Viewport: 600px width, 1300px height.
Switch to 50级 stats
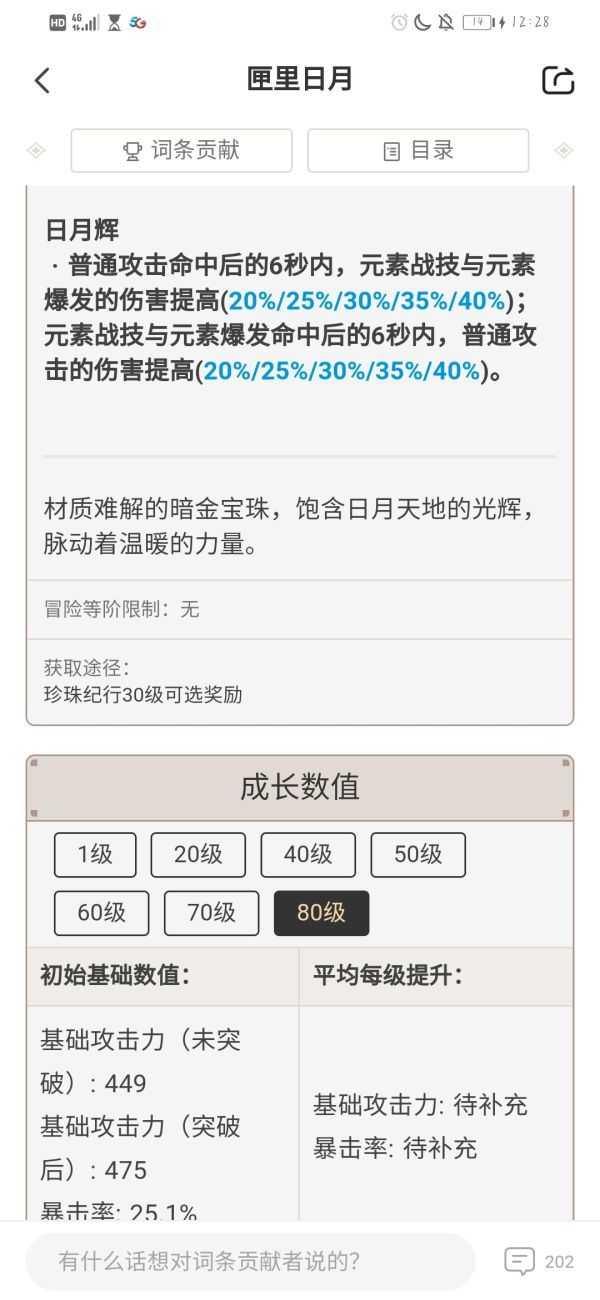click(418, 854)
